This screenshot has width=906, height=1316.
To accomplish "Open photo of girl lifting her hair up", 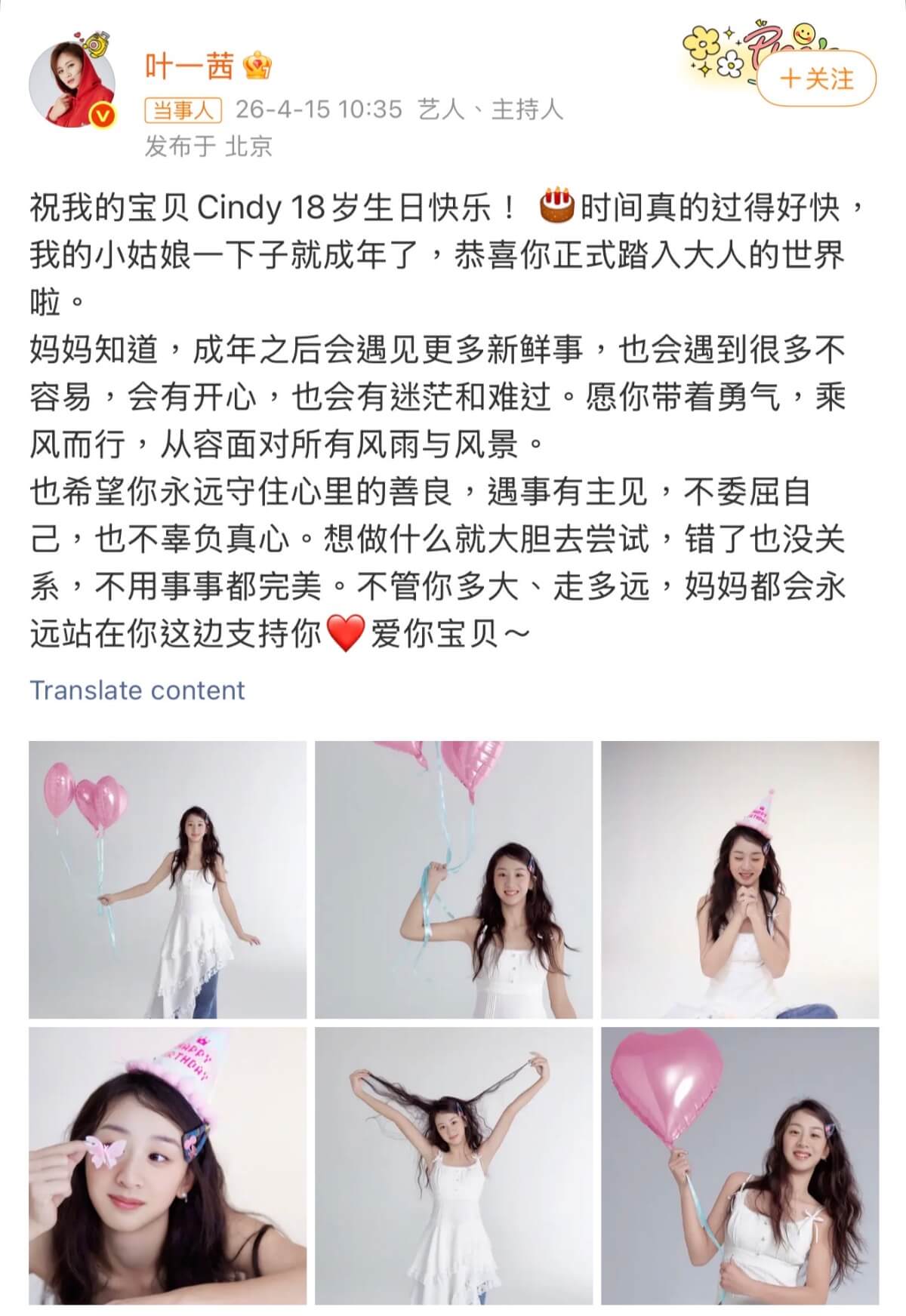I will click(454, 1166).
